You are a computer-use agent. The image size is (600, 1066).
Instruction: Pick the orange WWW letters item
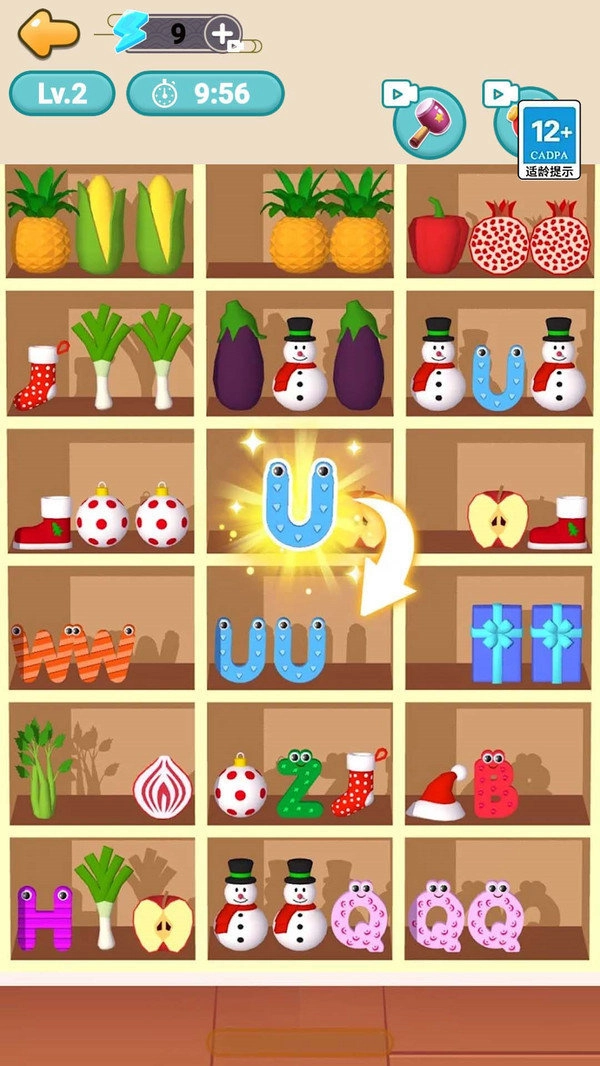coord(72,652)
